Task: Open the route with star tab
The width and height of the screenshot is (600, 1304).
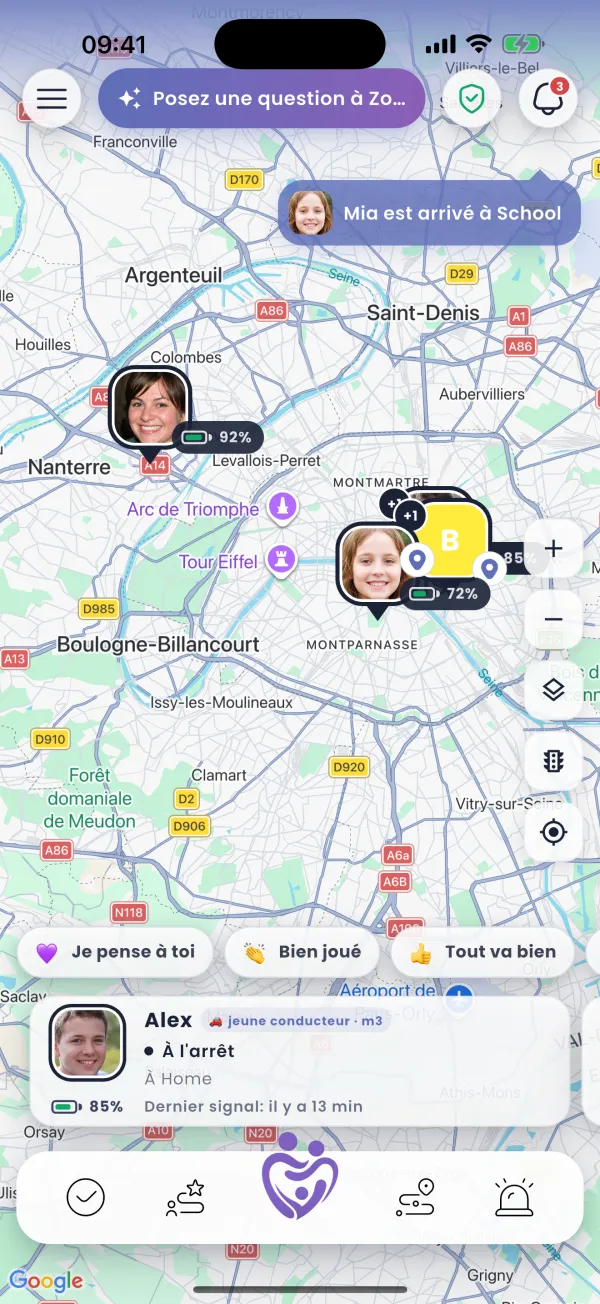Action: [x=185, y=1198]
